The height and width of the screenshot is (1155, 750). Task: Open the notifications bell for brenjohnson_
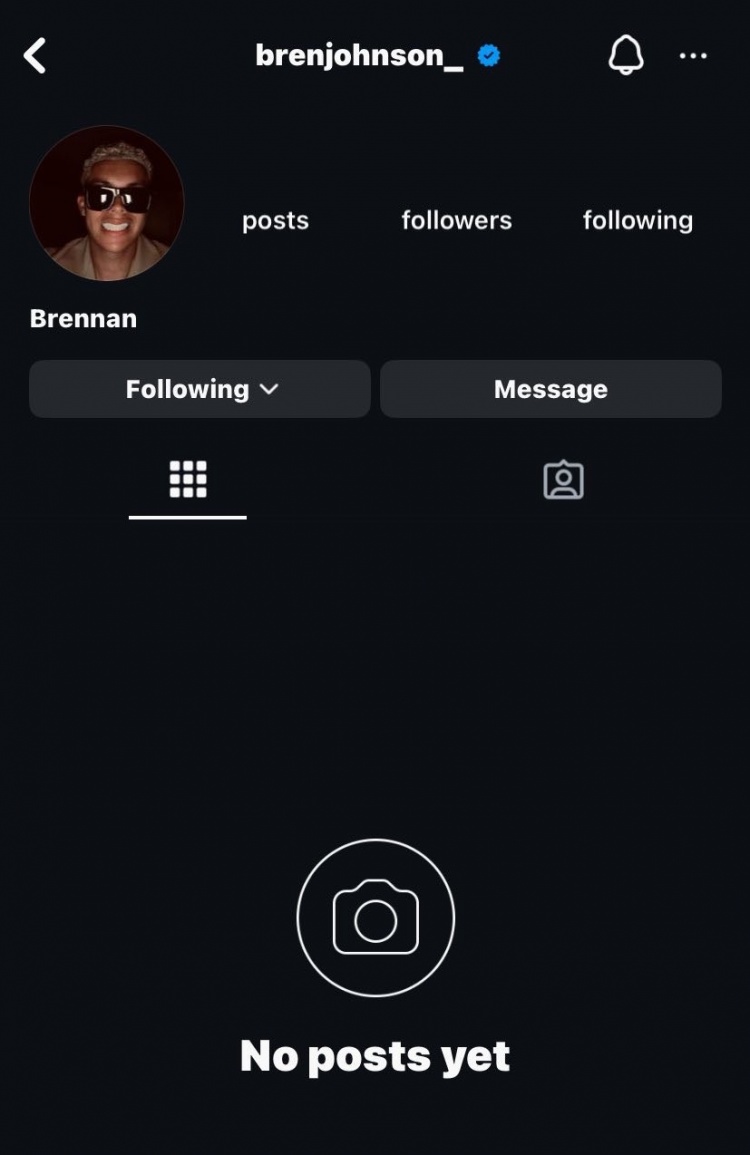[626, 56]
